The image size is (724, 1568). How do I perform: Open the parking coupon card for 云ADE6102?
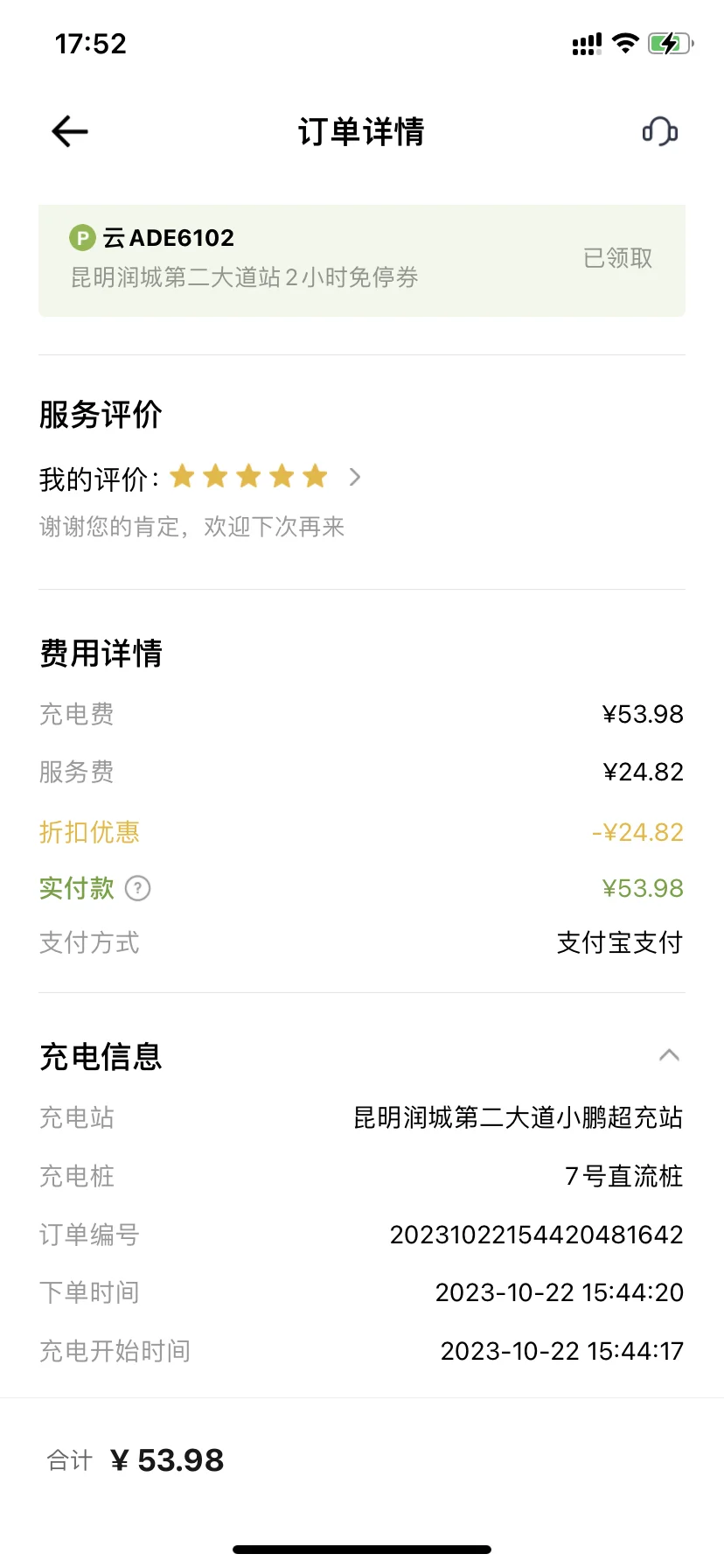362,261
